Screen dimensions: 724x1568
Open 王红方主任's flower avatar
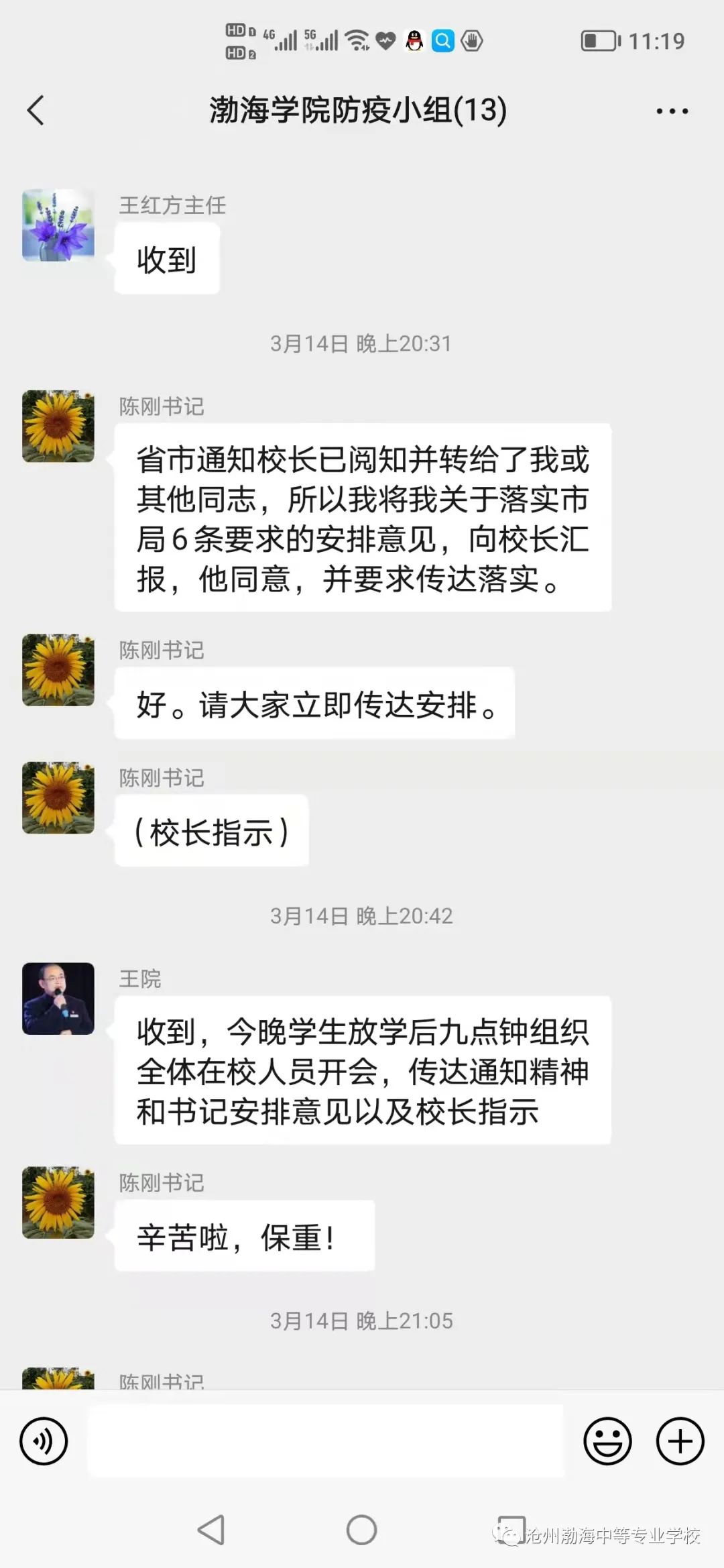(x=58, y=225)
